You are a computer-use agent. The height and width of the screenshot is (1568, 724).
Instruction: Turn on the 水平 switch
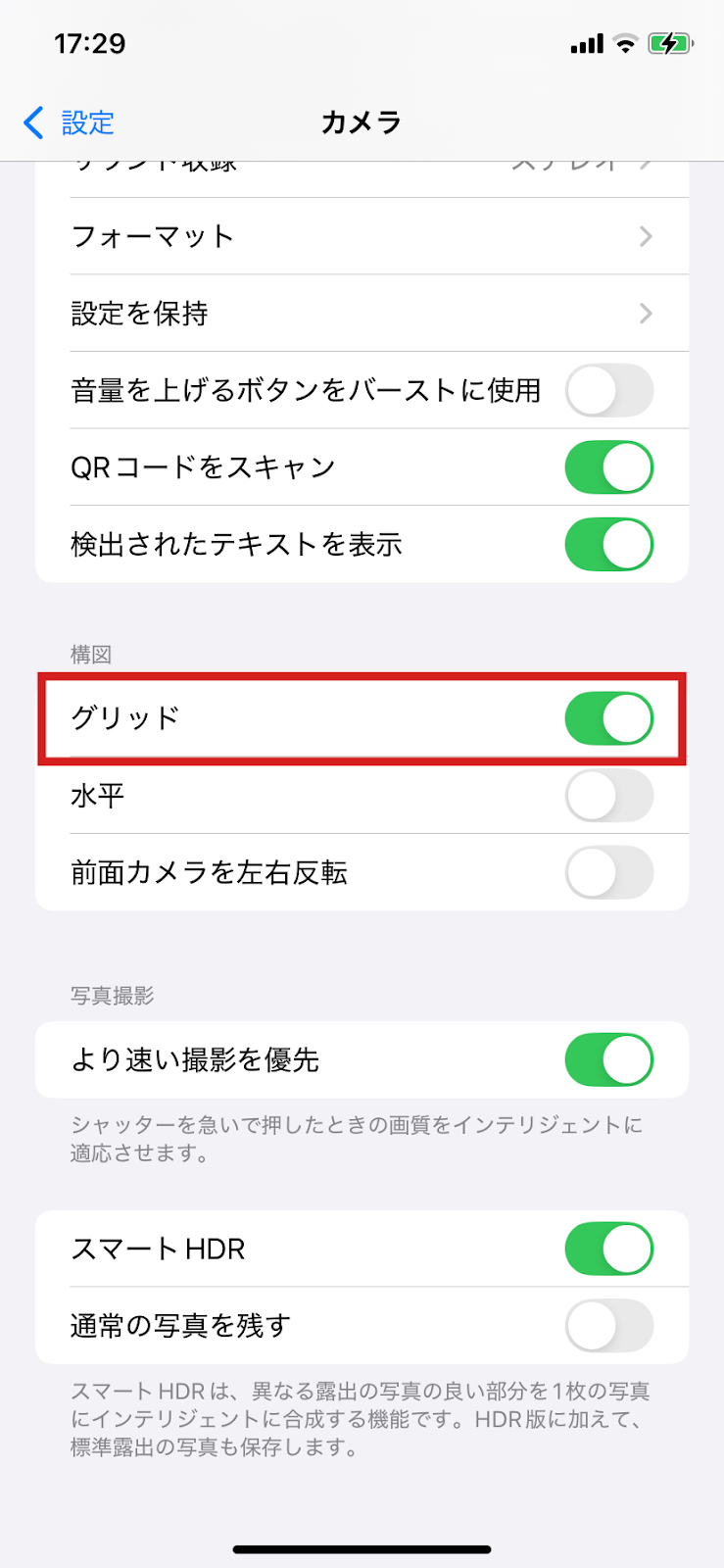point(608,795)
